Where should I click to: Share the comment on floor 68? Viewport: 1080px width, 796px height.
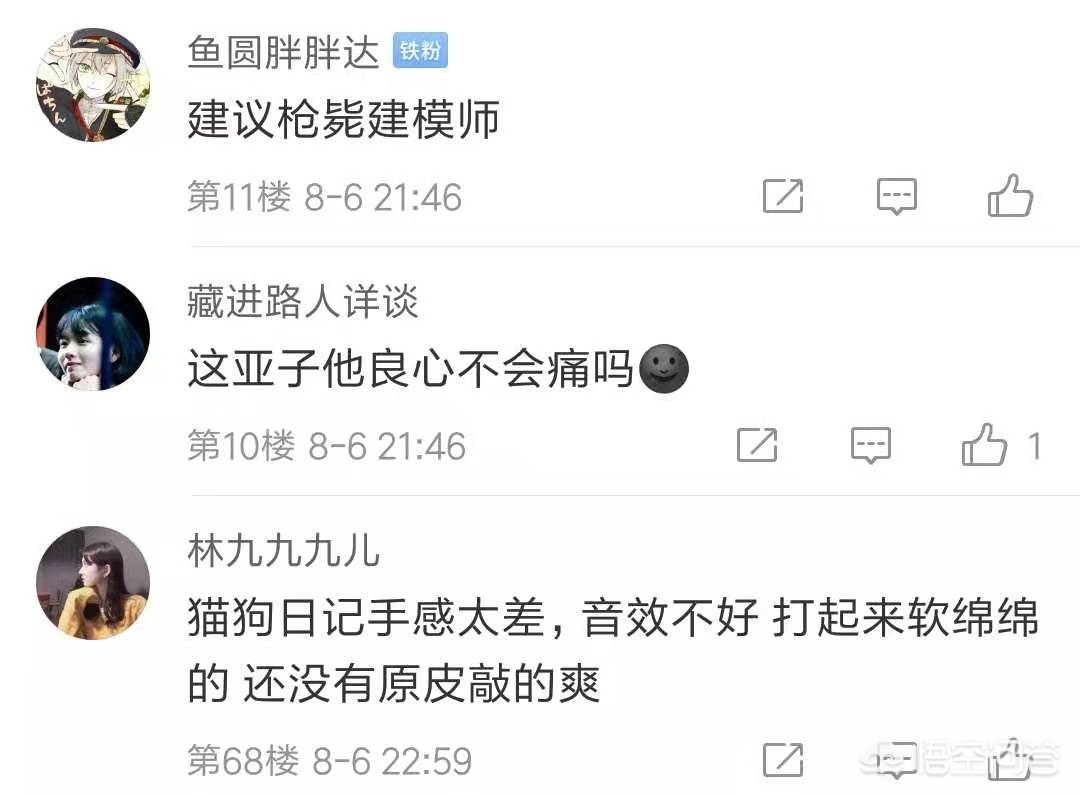click(783, 760)
